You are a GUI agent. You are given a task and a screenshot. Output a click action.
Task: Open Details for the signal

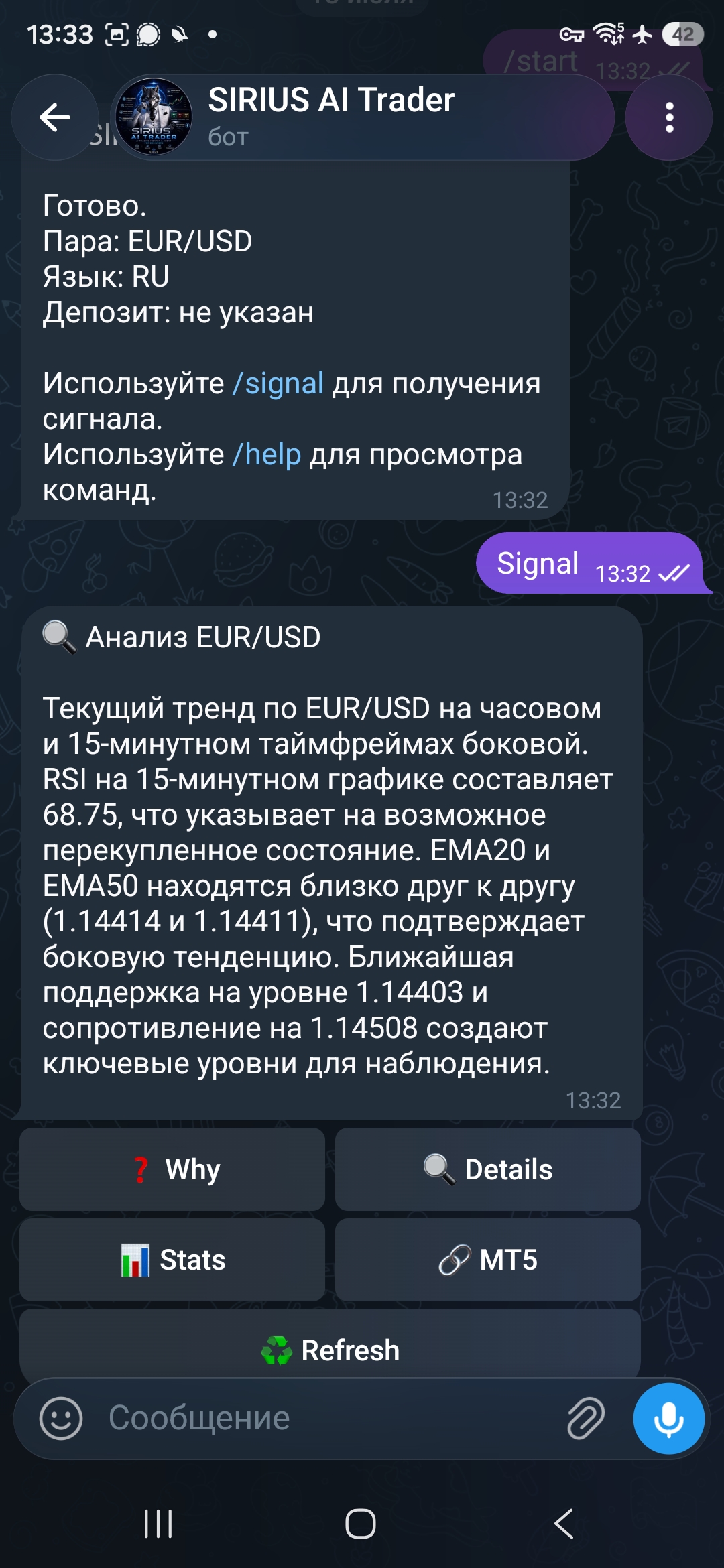tap(487, 1169)
